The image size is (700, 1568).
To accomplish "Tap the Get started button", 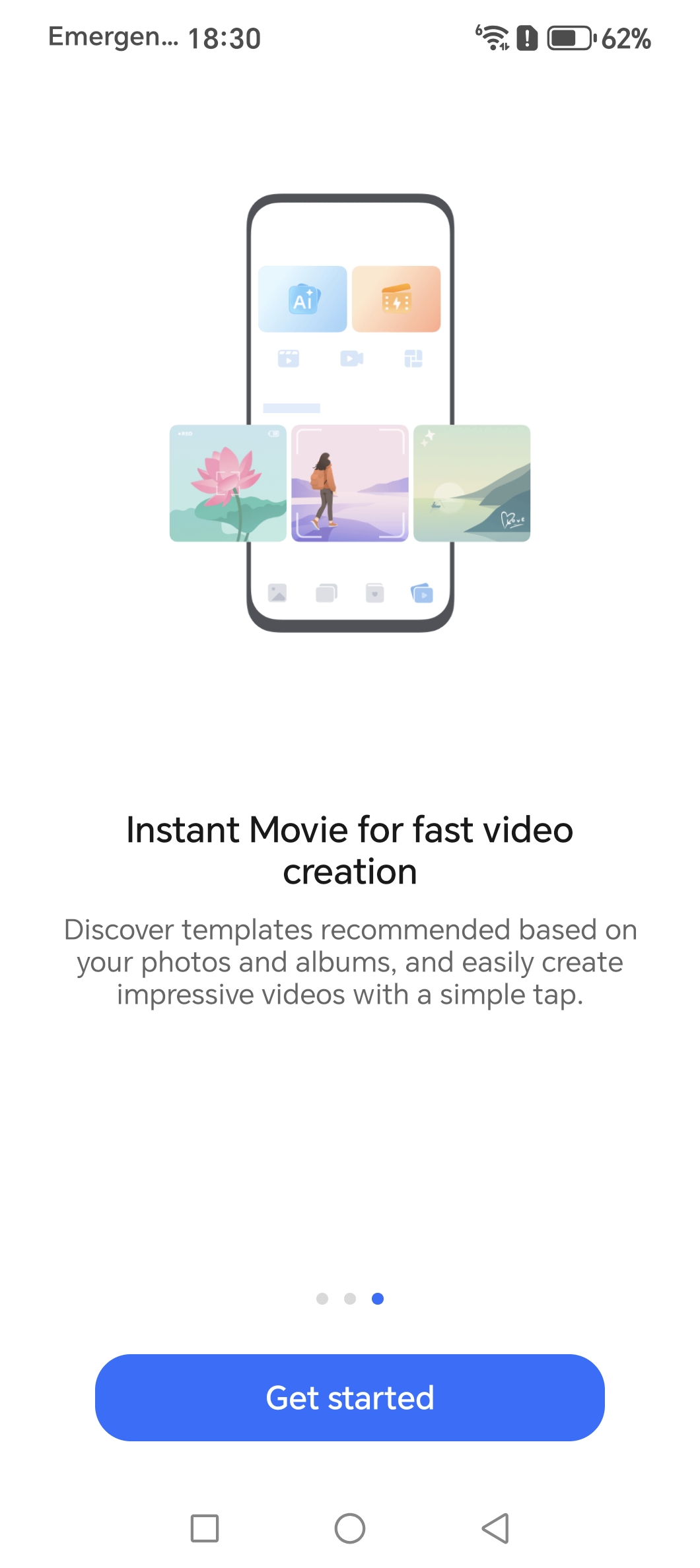I will click(x=350, y=1397).
